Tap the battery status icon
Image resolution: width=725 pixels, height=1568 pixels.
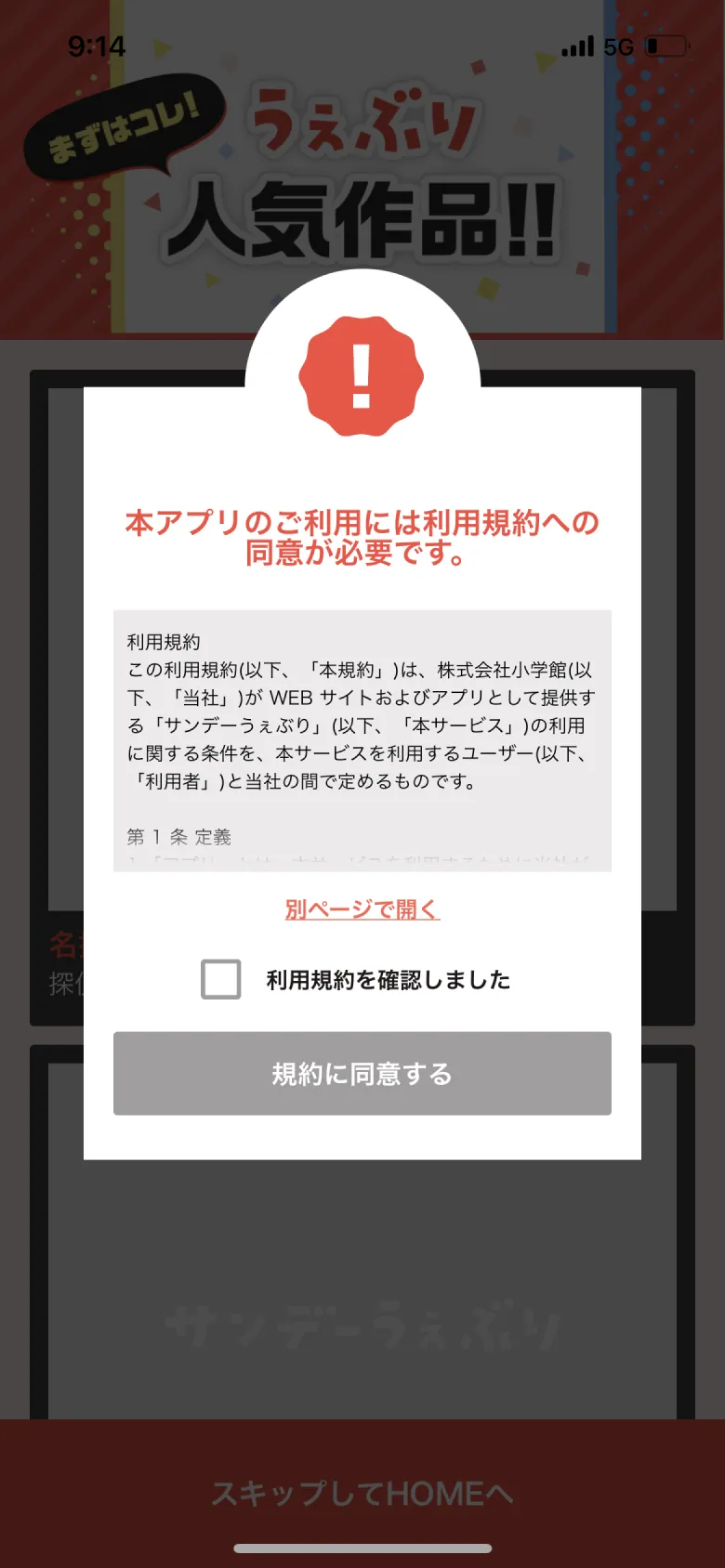pos(665,46)
